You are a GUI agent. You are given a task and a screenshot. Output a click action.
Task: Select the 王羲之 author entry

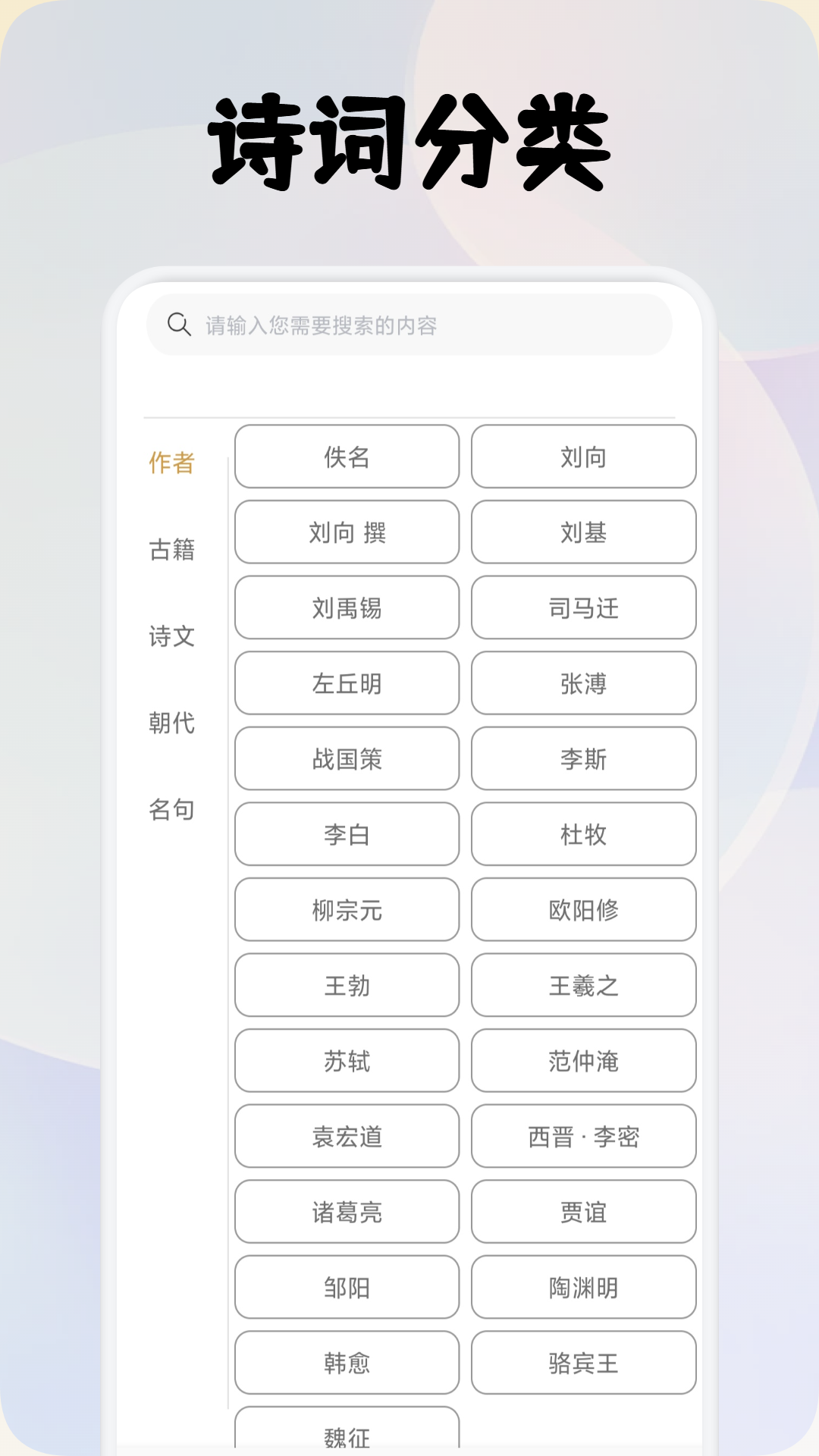(584, 985)
